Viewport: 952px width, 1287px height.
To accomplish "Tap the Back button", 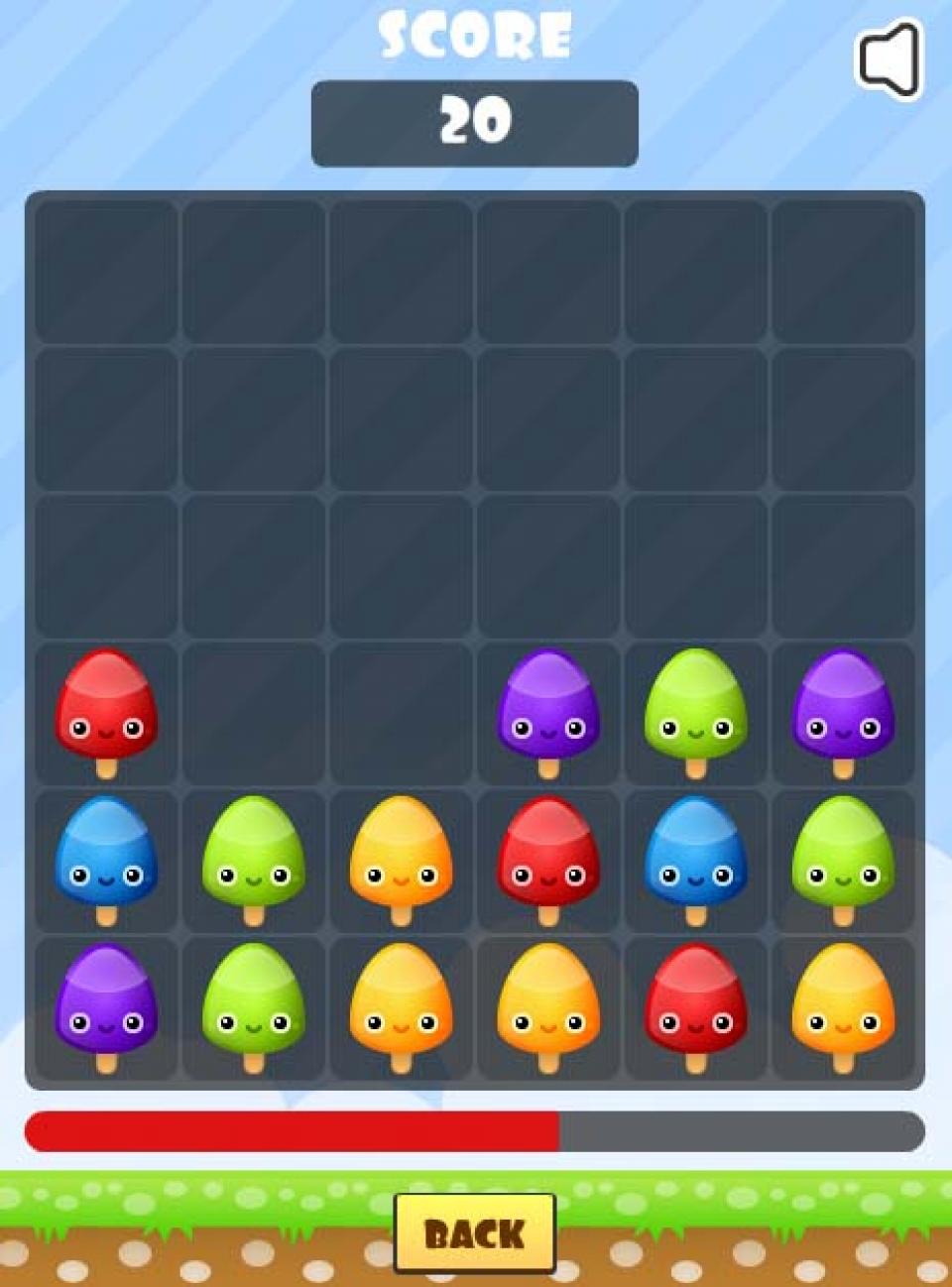I will point(474,1232).
